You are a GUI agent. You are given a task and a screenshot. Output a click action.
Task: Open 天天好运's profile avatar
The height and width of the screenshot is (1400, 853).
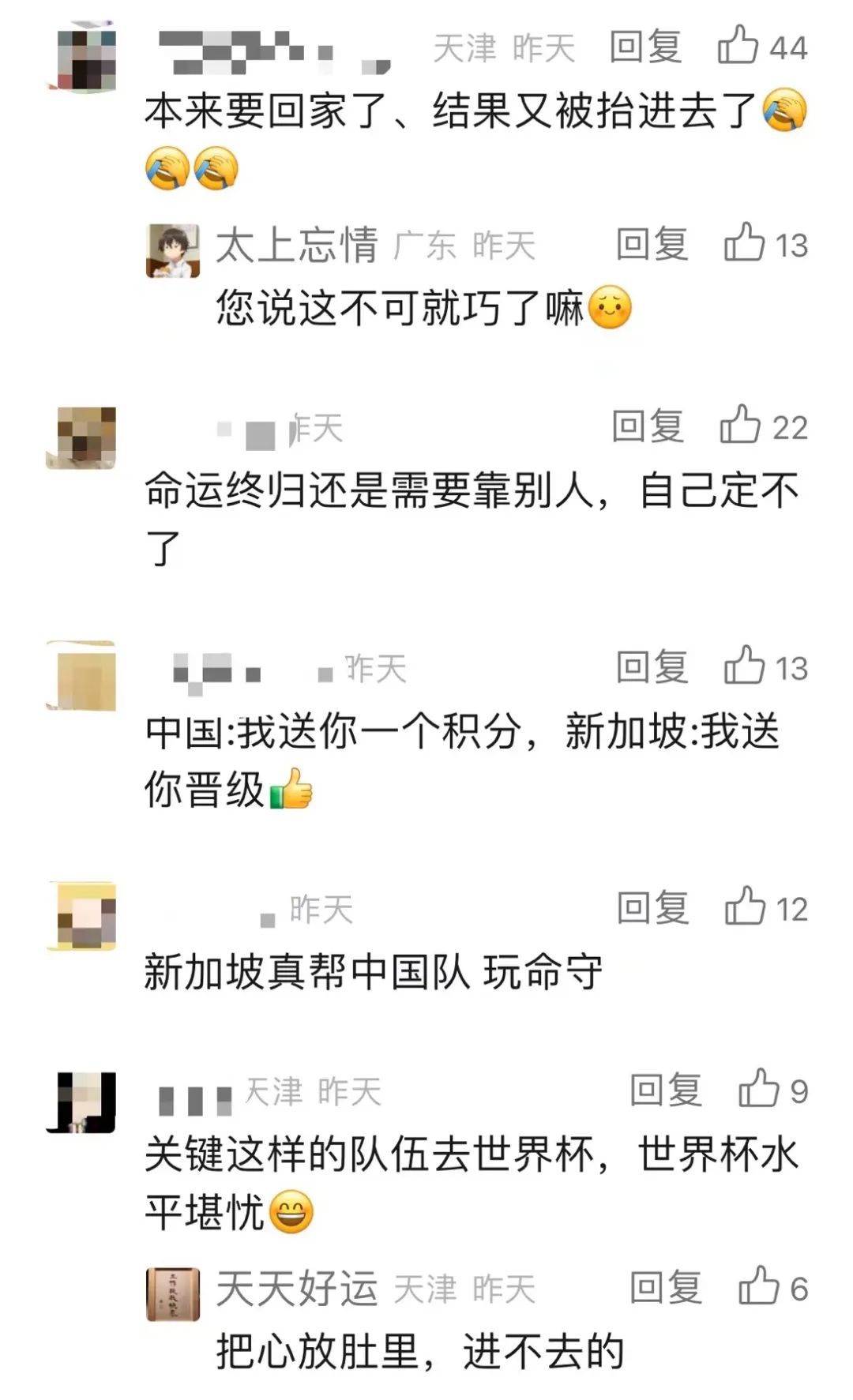173,1294
